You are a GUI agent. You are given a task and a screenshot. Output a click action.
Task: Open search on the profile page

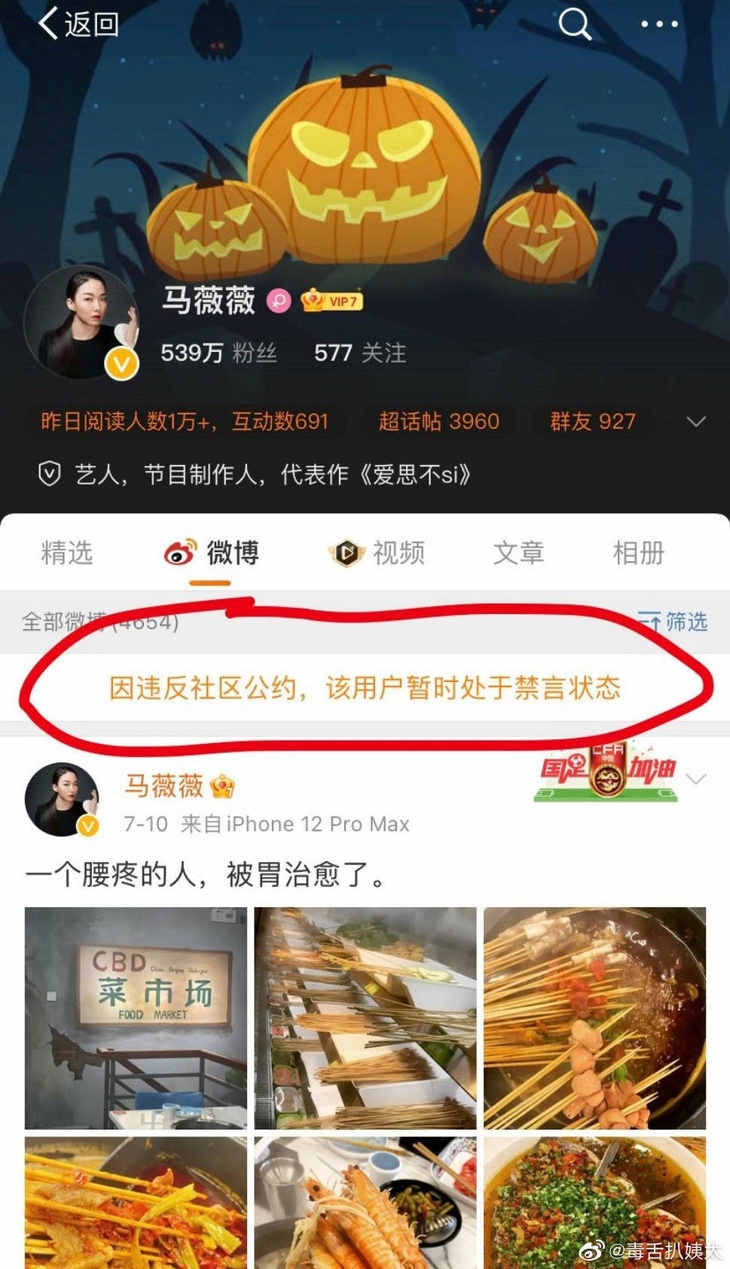[x=575, y=24]
